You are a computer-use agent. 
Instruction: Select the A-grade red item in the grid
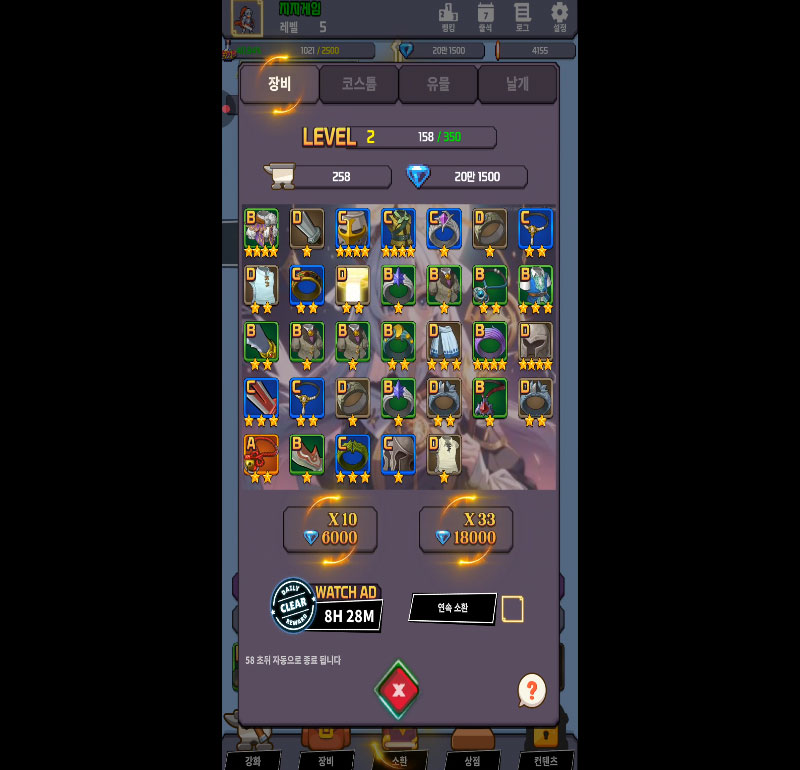click(261, 455)
